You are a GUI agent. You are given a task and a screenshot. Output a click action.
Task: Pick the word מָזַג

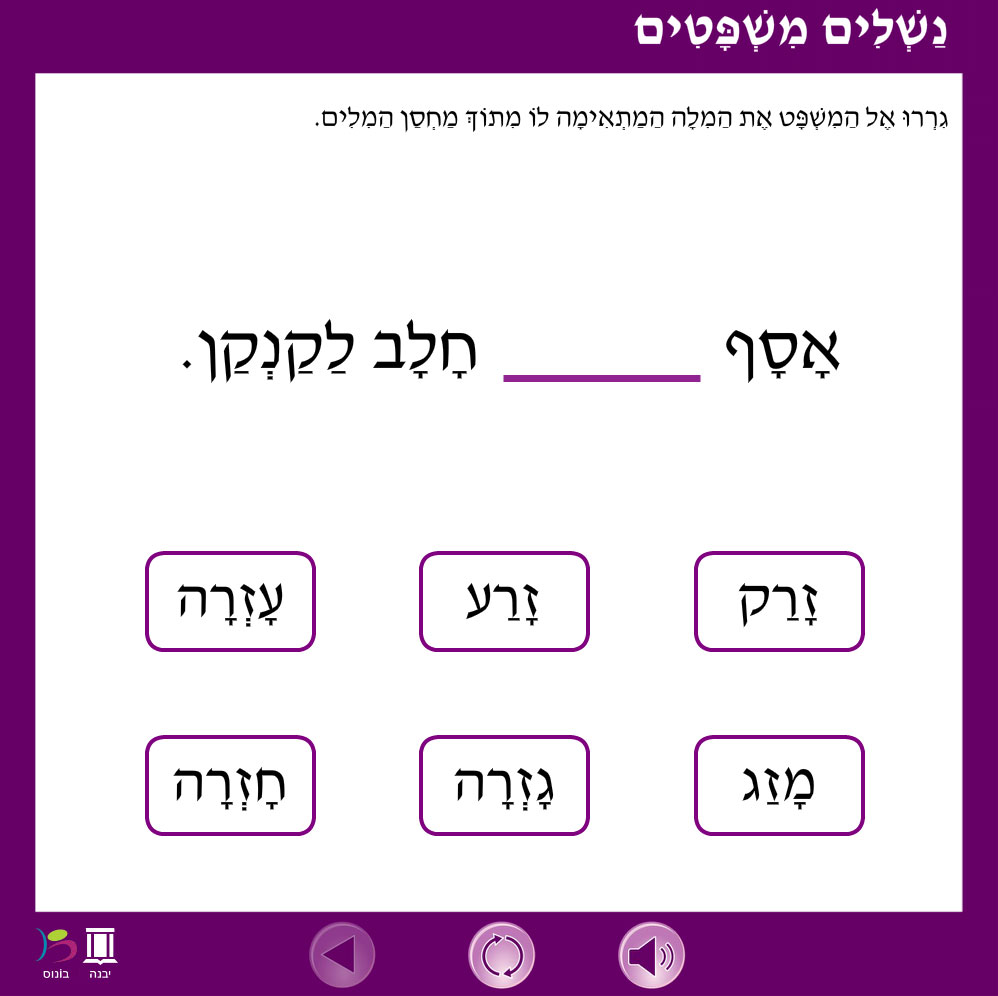[x=779, y=785]
